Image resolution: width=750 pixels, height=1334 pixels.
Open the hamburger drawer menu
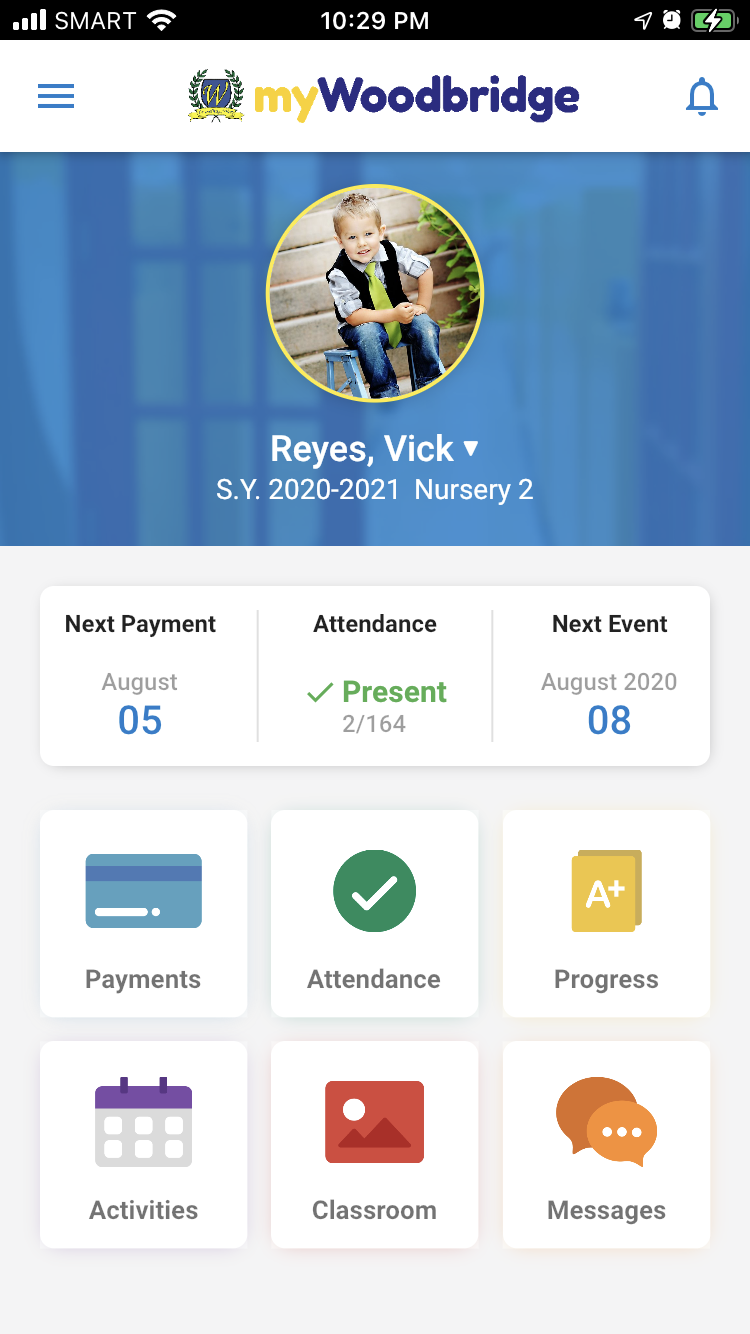click(56, 96)
